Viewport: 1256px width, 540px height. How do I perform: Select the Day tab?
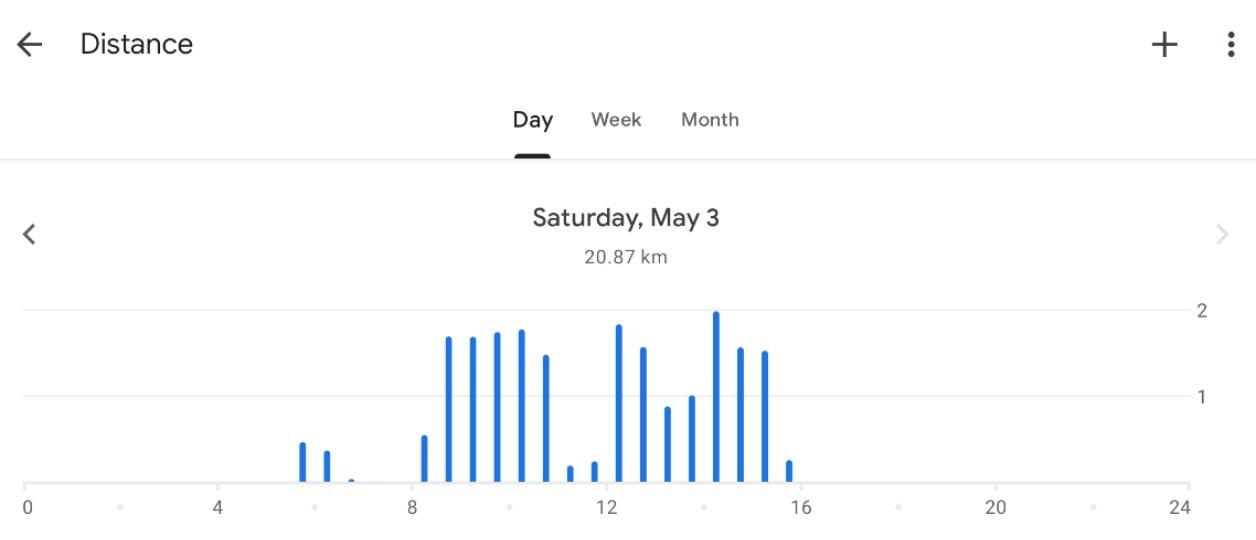(x=533, y=120)
